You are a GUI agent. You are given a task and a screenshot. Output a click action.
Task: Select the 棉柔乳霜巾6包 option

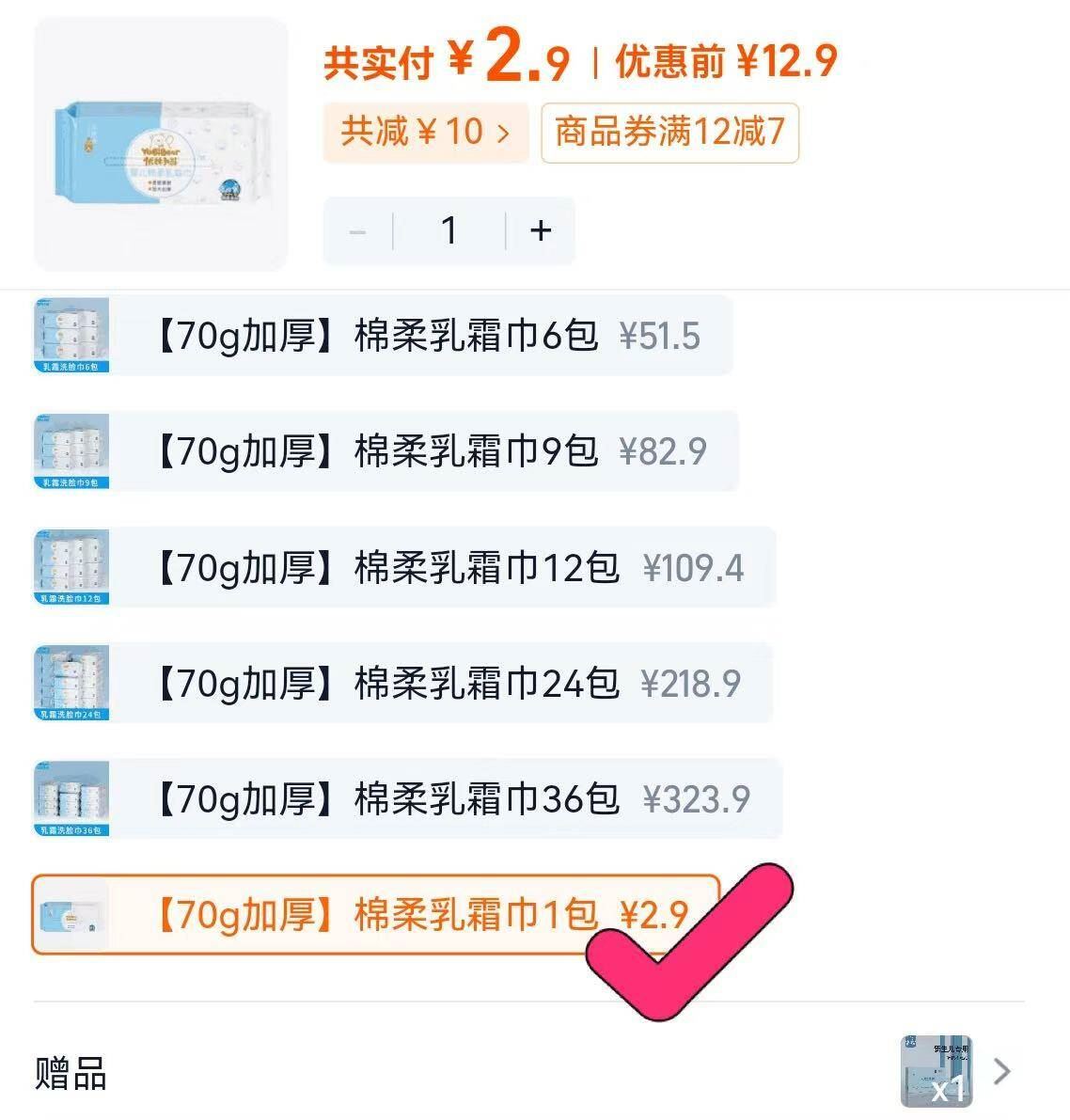(x=383, y=336)
